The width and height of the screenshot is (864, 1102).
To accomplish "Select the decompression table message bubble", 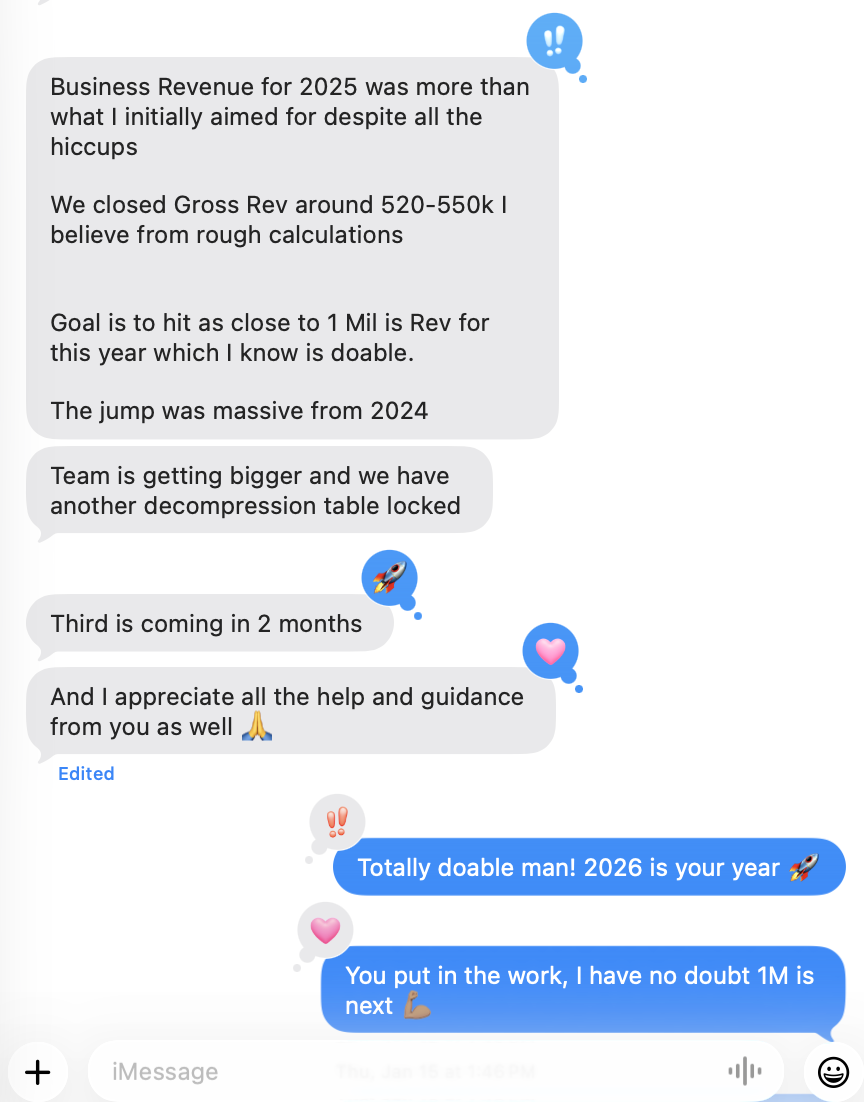I will pyautogui.click(x=258, y=490).
